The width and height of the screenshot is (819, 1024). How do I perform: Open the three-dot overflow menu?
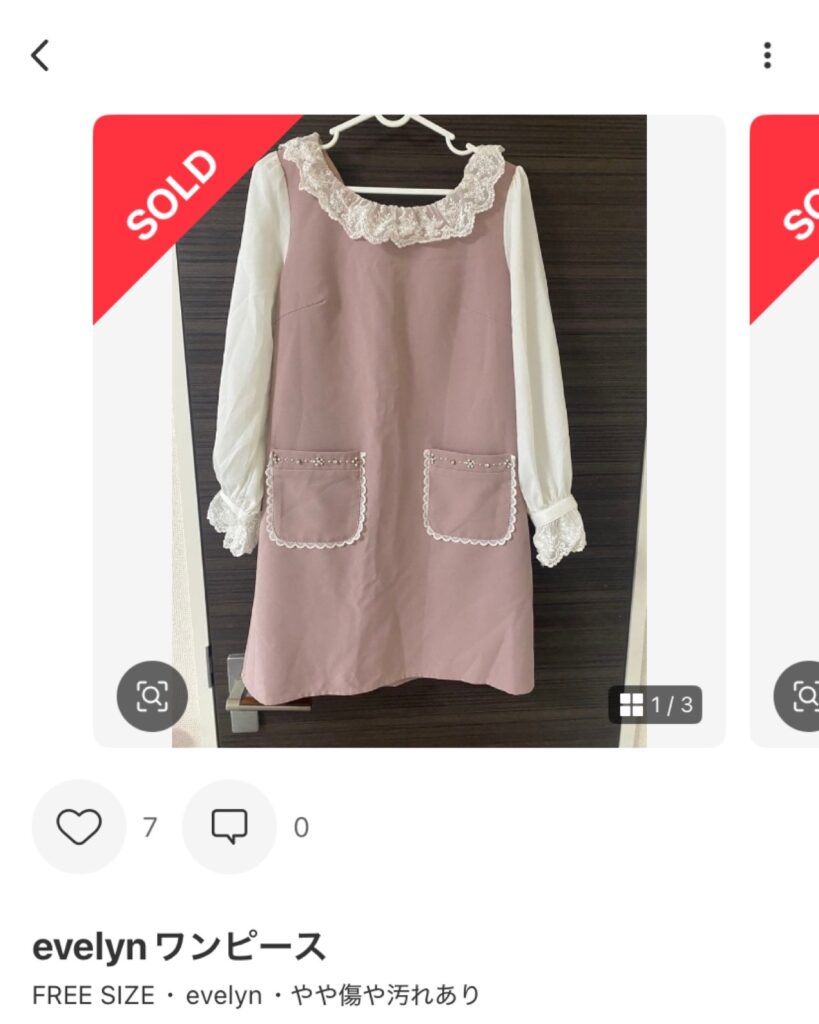(767, 55)
